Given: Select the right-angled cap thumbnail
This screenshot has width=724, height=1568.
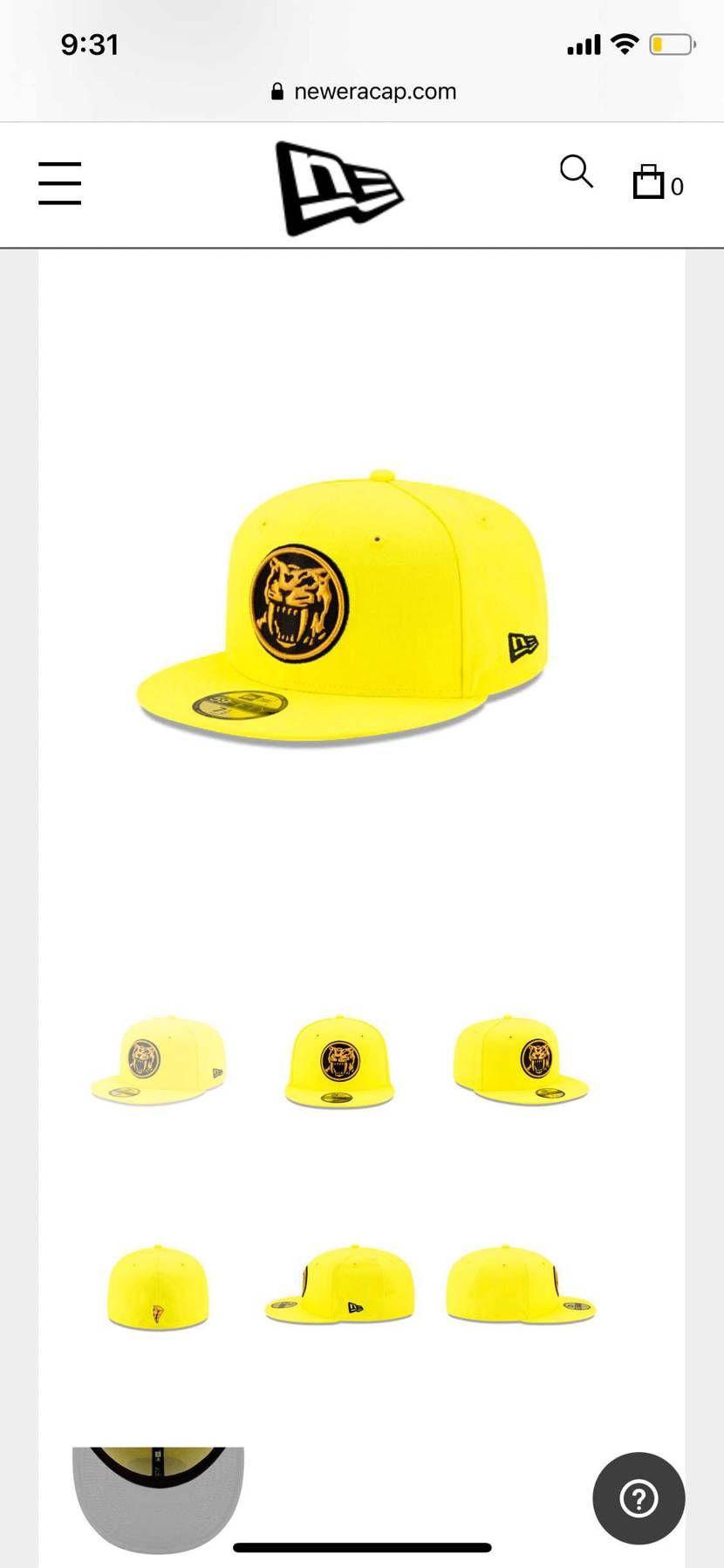Looking at the screenshot, I should click(521, 1059).
